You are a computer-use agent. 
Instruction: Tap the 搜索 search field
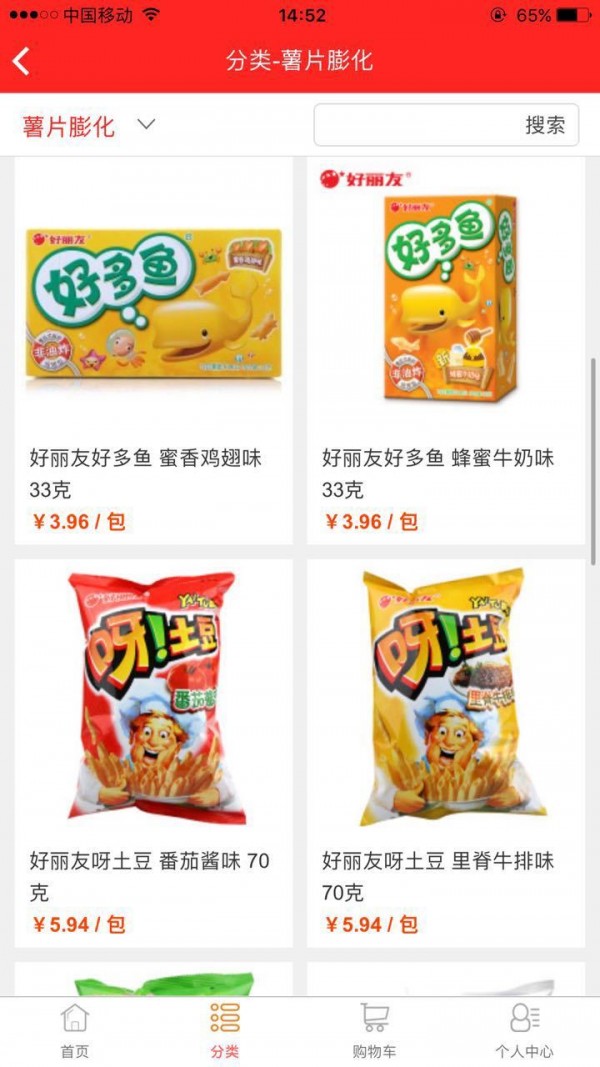click(x=446, y=125)
